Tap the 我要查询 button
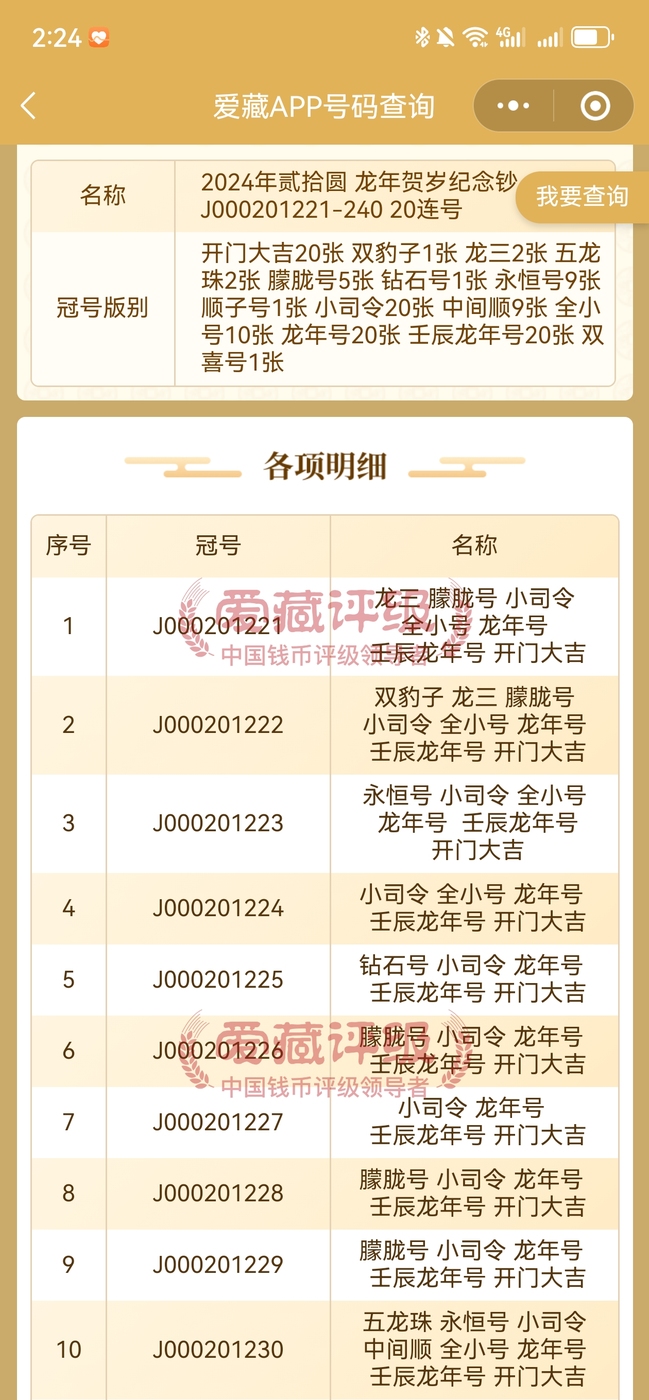Image resolution: width=649 pixels, height=1400 pixels. tap(582, 196)
